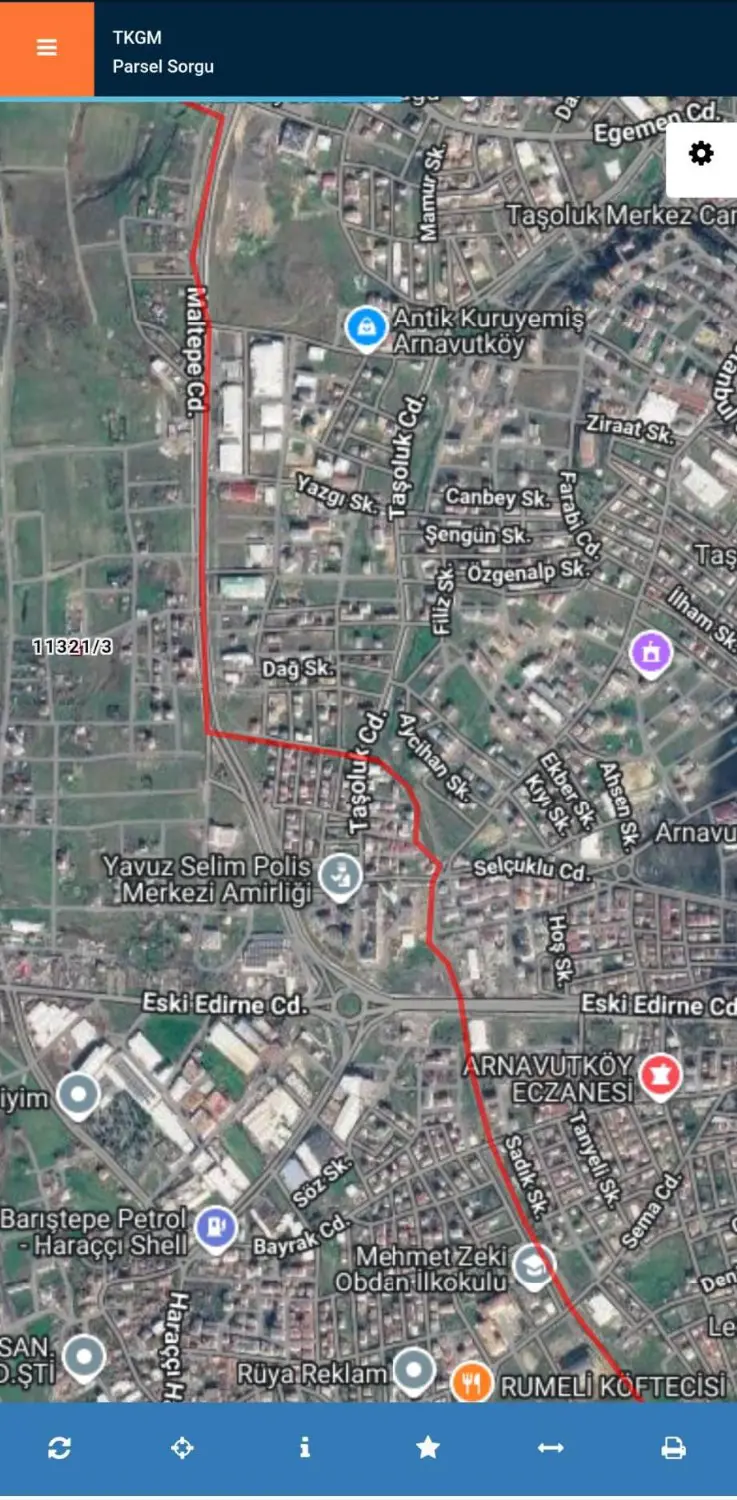
Task: Tap the refresh icon in bottom toolbar
Action: point(59,1447)
